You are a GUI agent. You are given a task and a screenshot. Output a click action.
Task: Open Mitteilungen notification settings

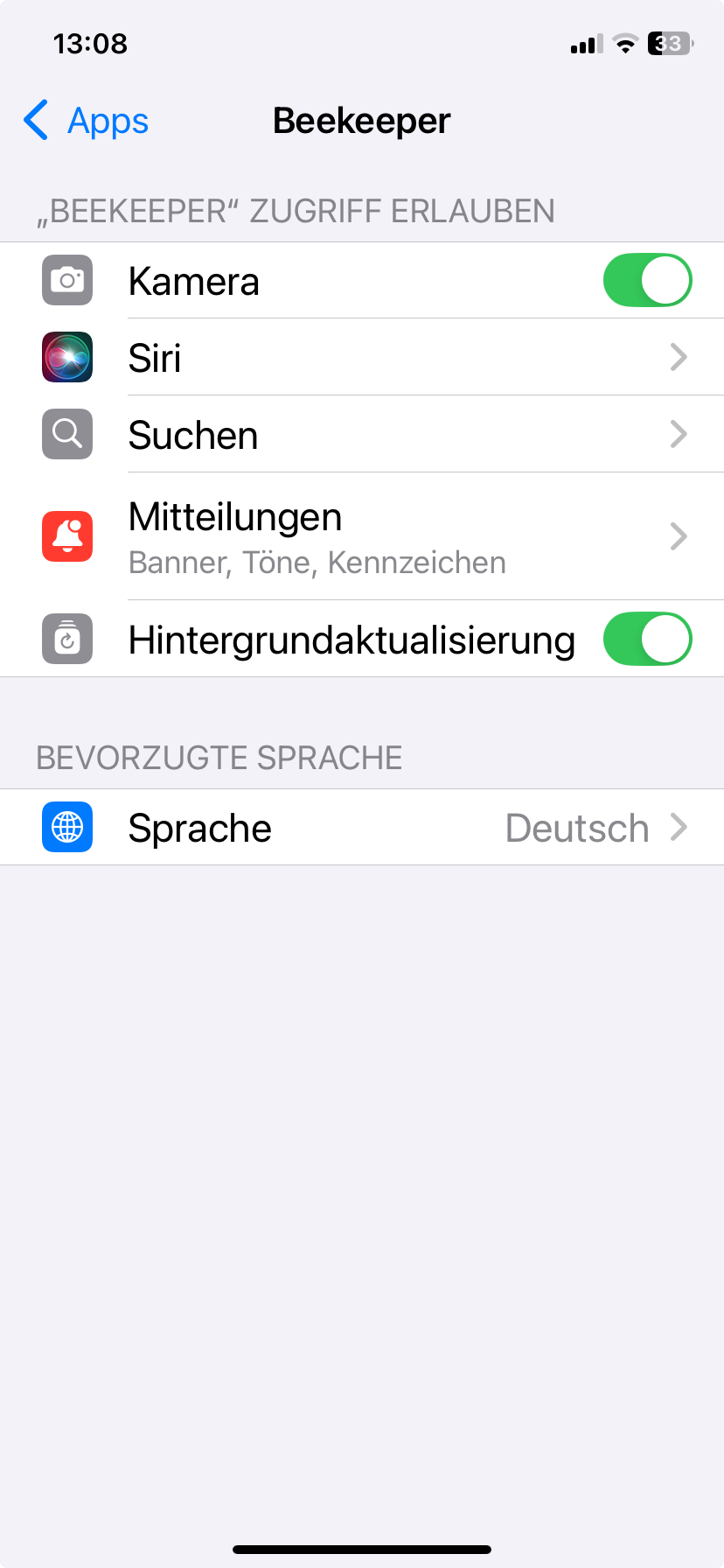(x=362, y=536)
